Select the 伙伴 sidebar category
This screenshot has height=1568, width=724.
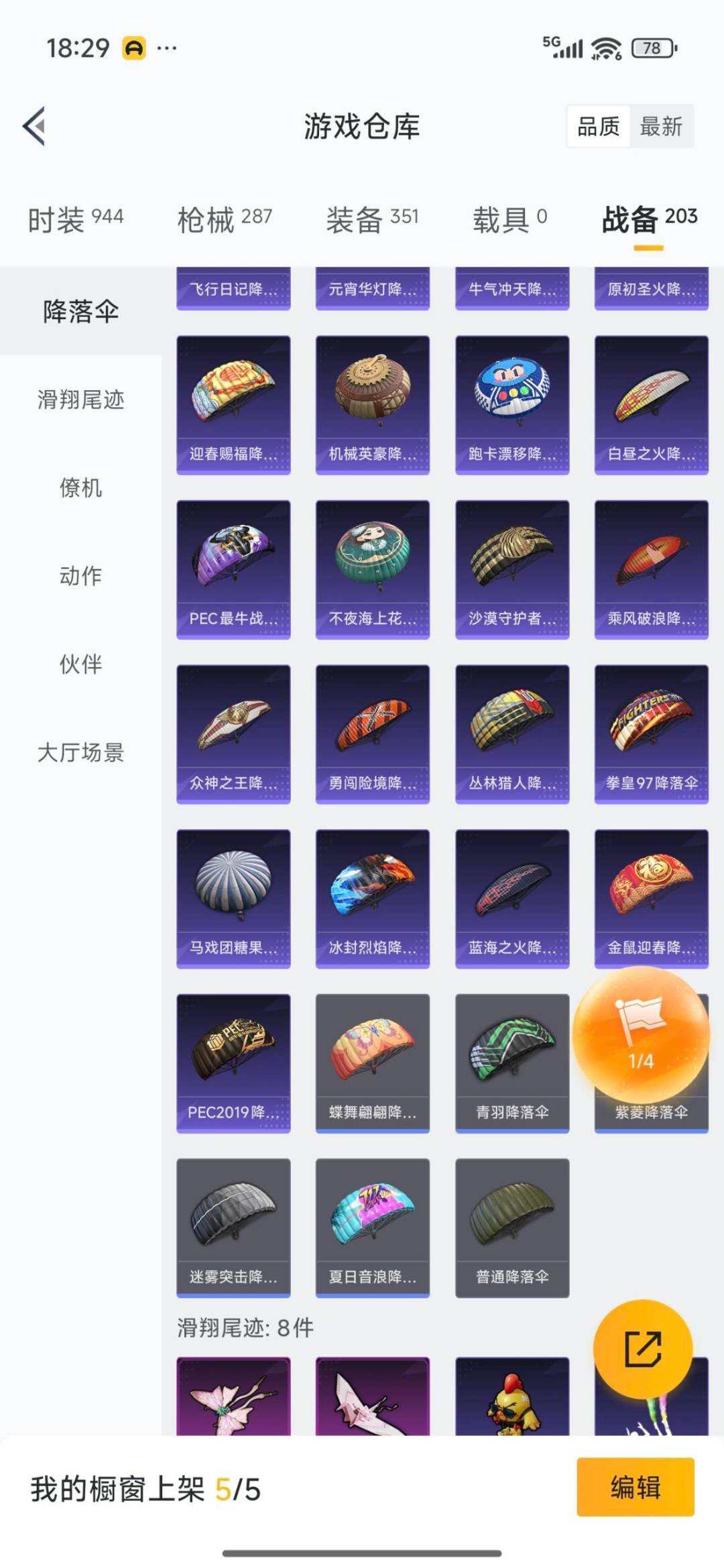pyautogui.click(x=80, y=664)
